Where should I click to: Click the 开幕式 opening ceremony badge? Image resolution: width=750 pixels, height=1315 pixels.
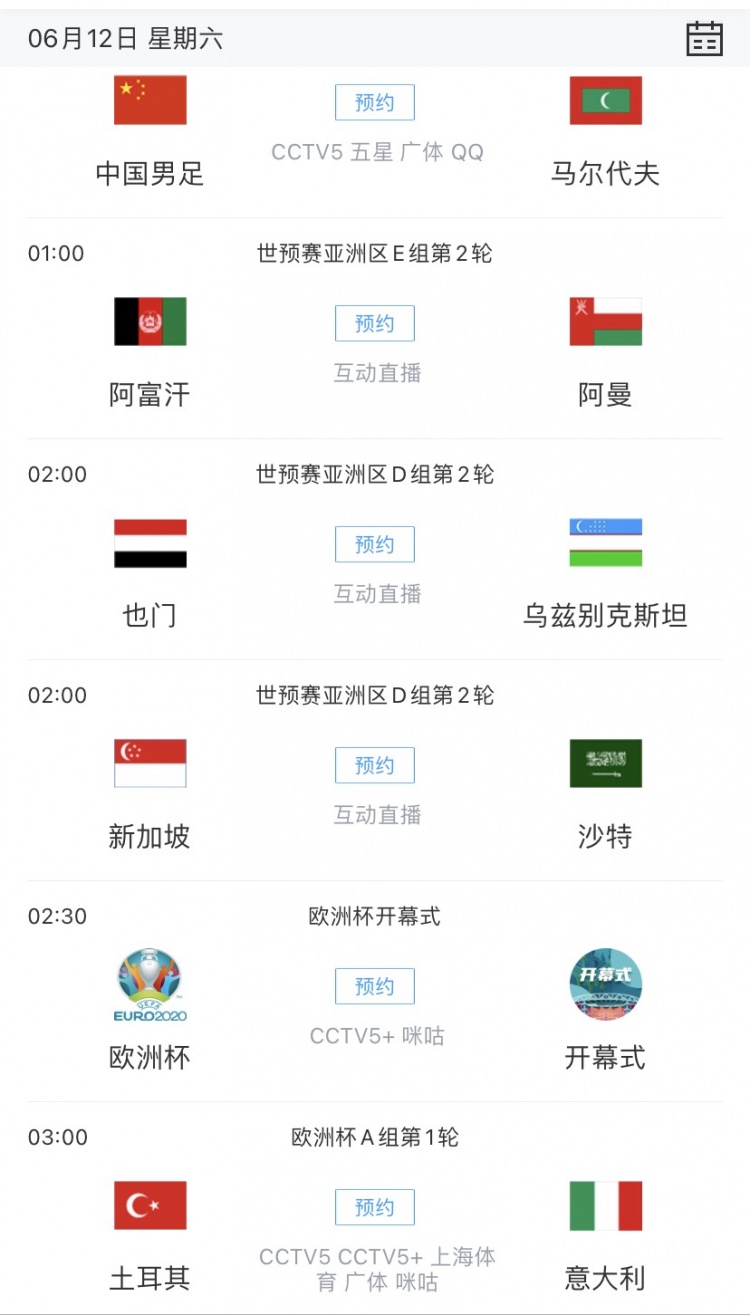(605, 985)
